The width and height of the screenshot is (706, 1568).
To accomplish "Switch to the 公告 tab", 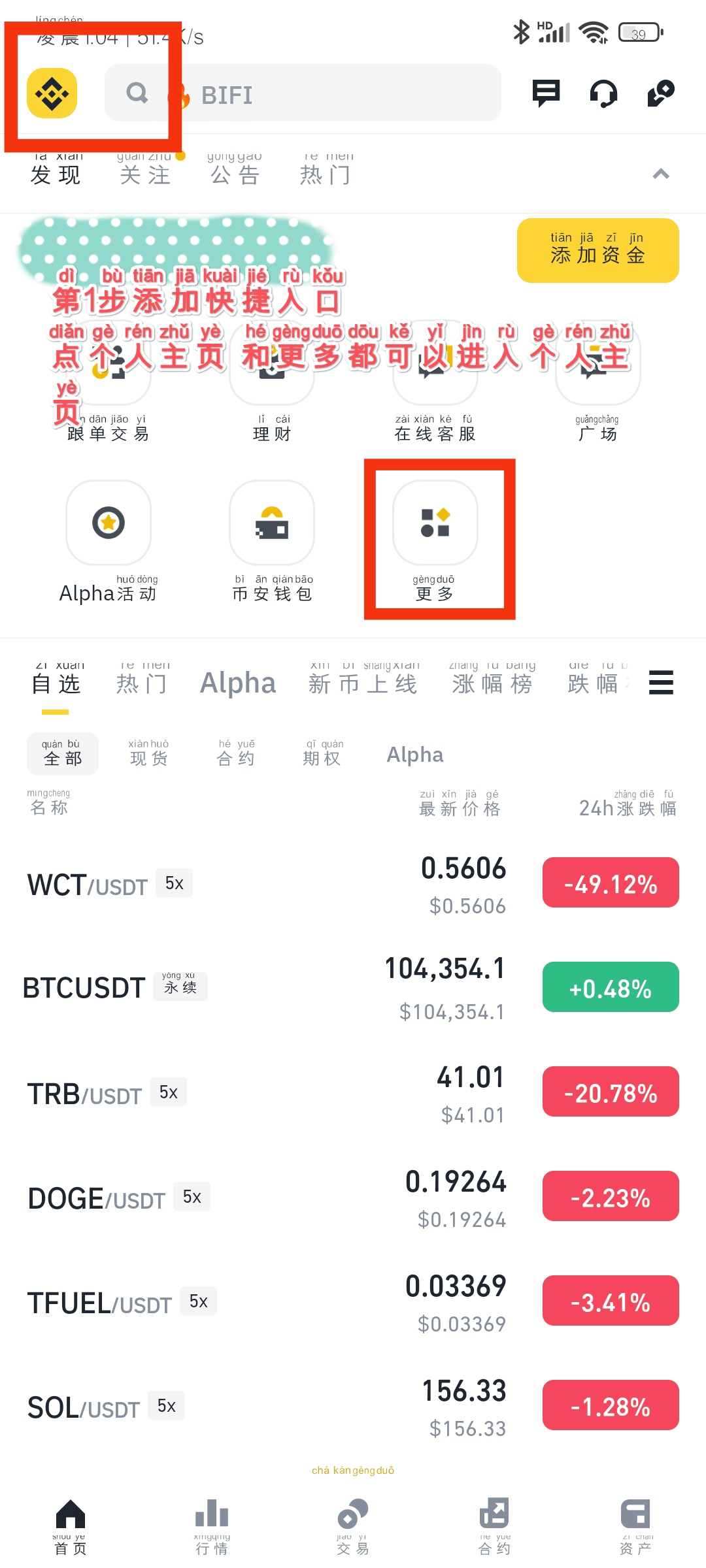I will coord(235,174).
